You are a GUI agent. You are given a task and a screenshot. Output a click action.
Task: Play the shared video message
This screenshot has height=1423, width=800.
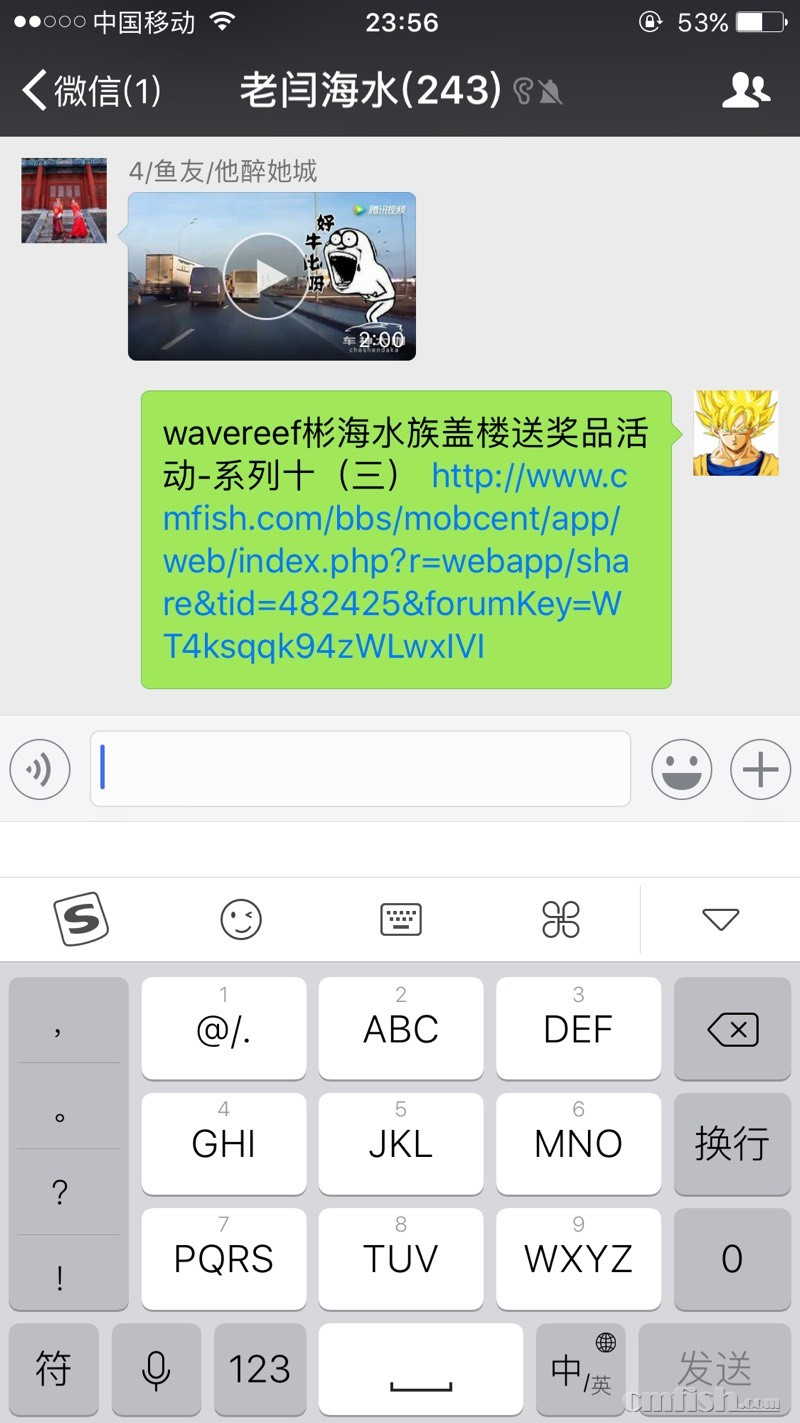click(x=266, y=276)
